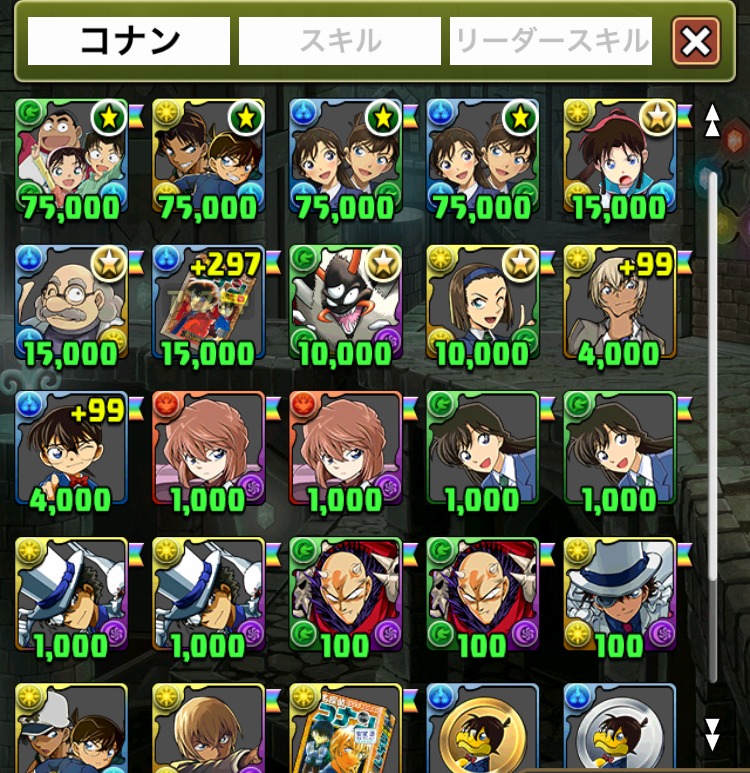The height and width of the screenshot is (773, 750).
Task: Jump to bottom with the double-down arrow
Action: (x=712, y=733)
